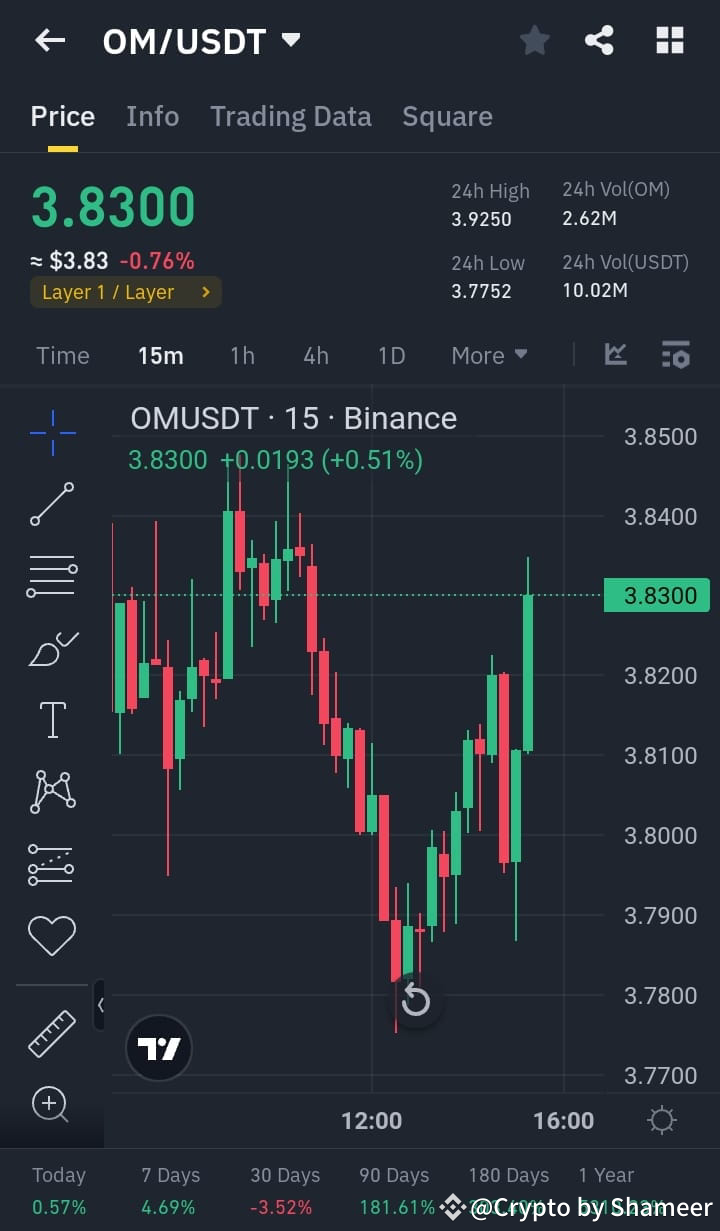Switch to the Trading Data tab
720x1231 pixels.
tap(290, 116)
